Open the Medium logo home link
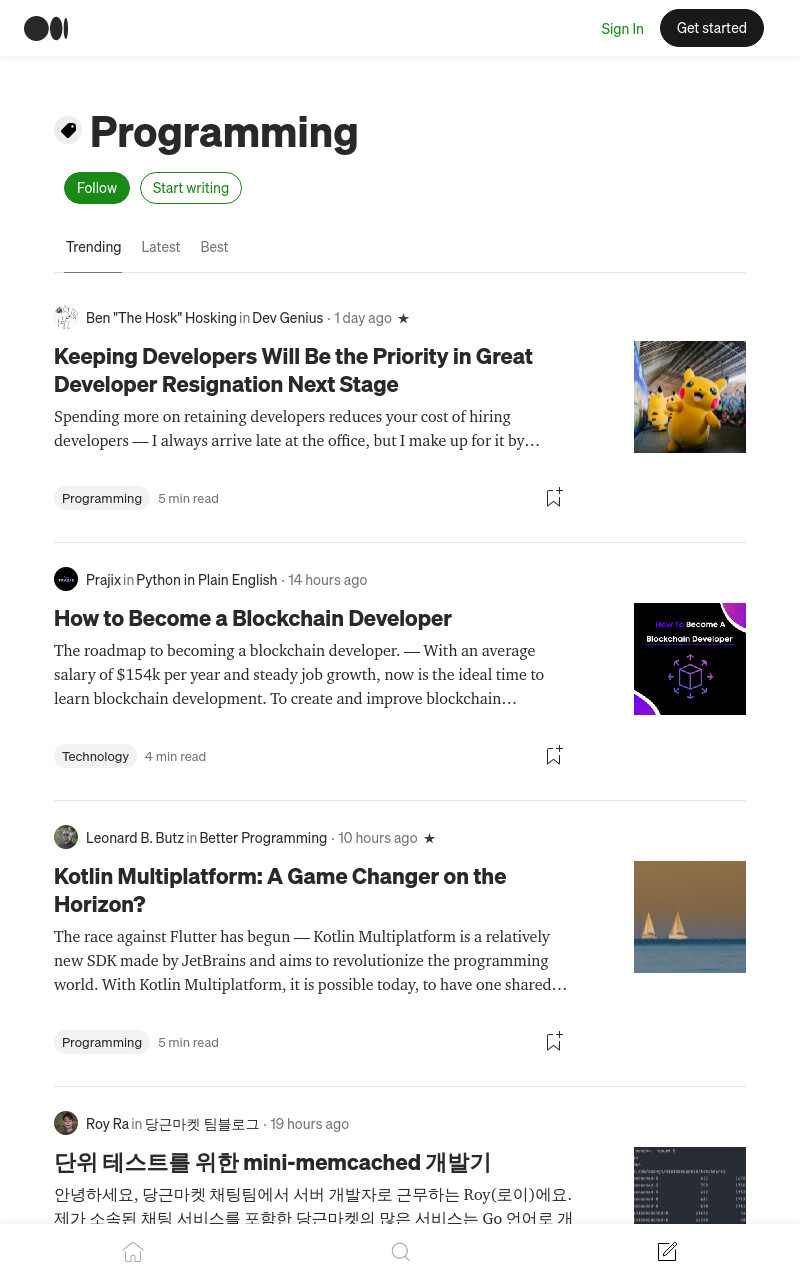 pos(46,28)
